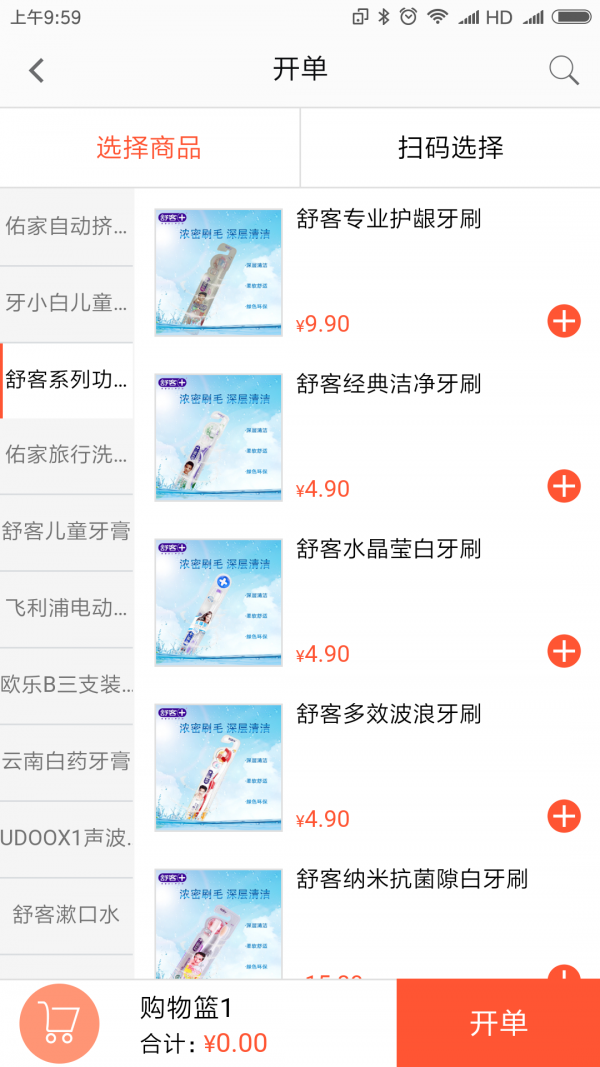Screen dimensions: 600x1067
Task: Select the 舒客儿童牙膏 category
Action: [67, 532]
